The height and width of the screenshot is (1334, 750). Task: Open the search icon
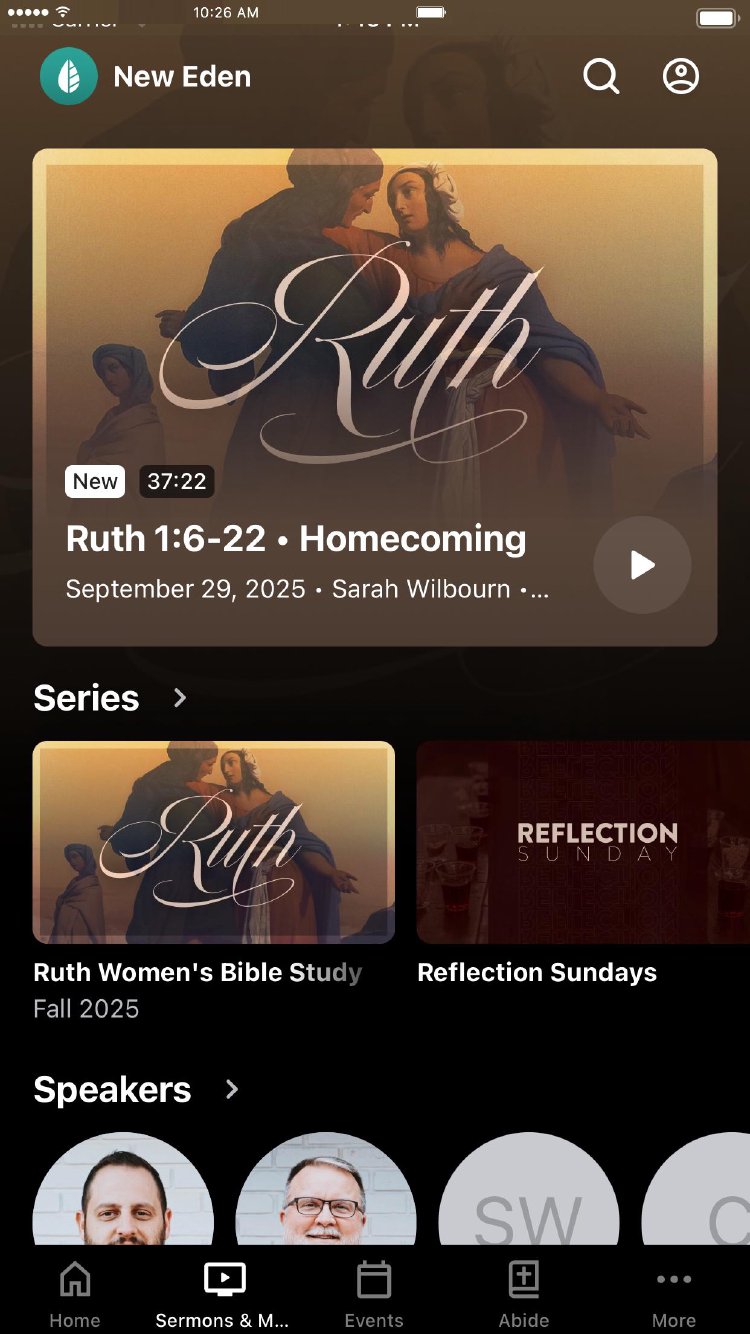click(601, 76)
